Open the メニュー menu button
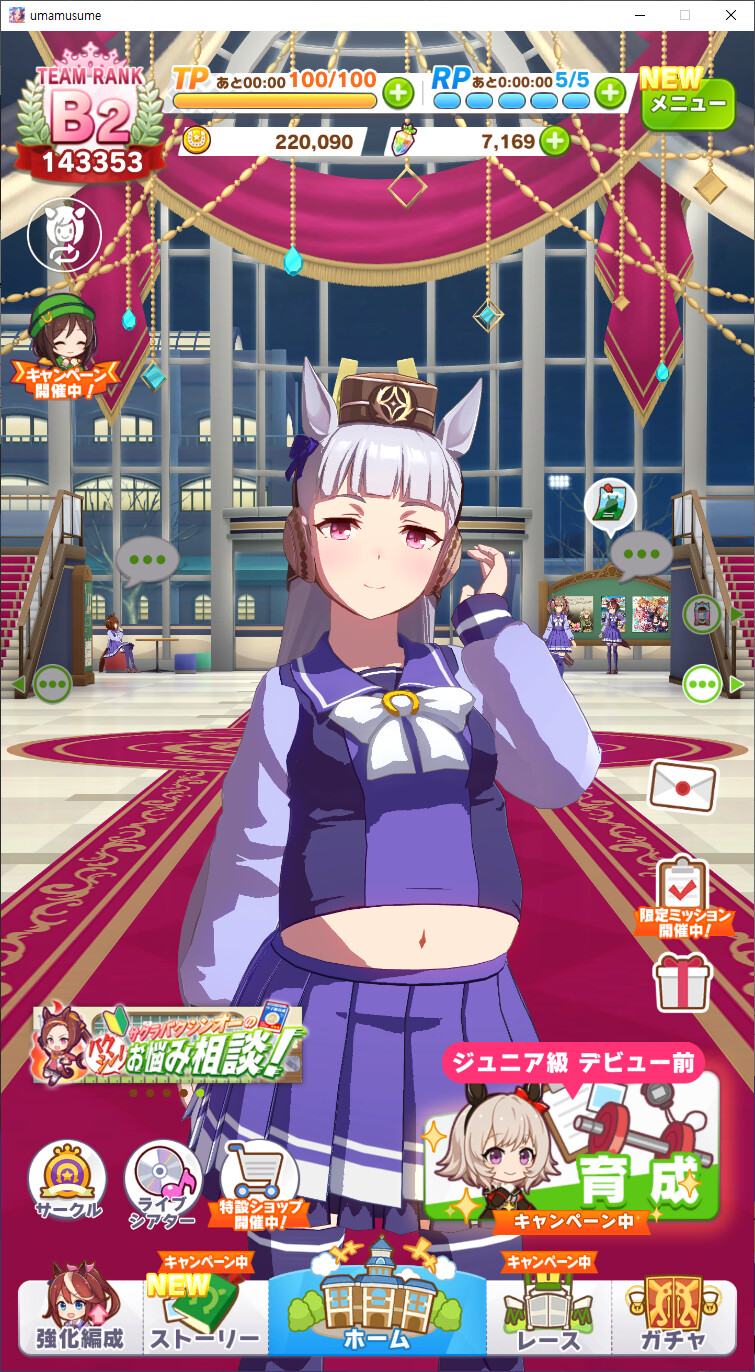The image size is (755, 1372). [x=687, y=103]
